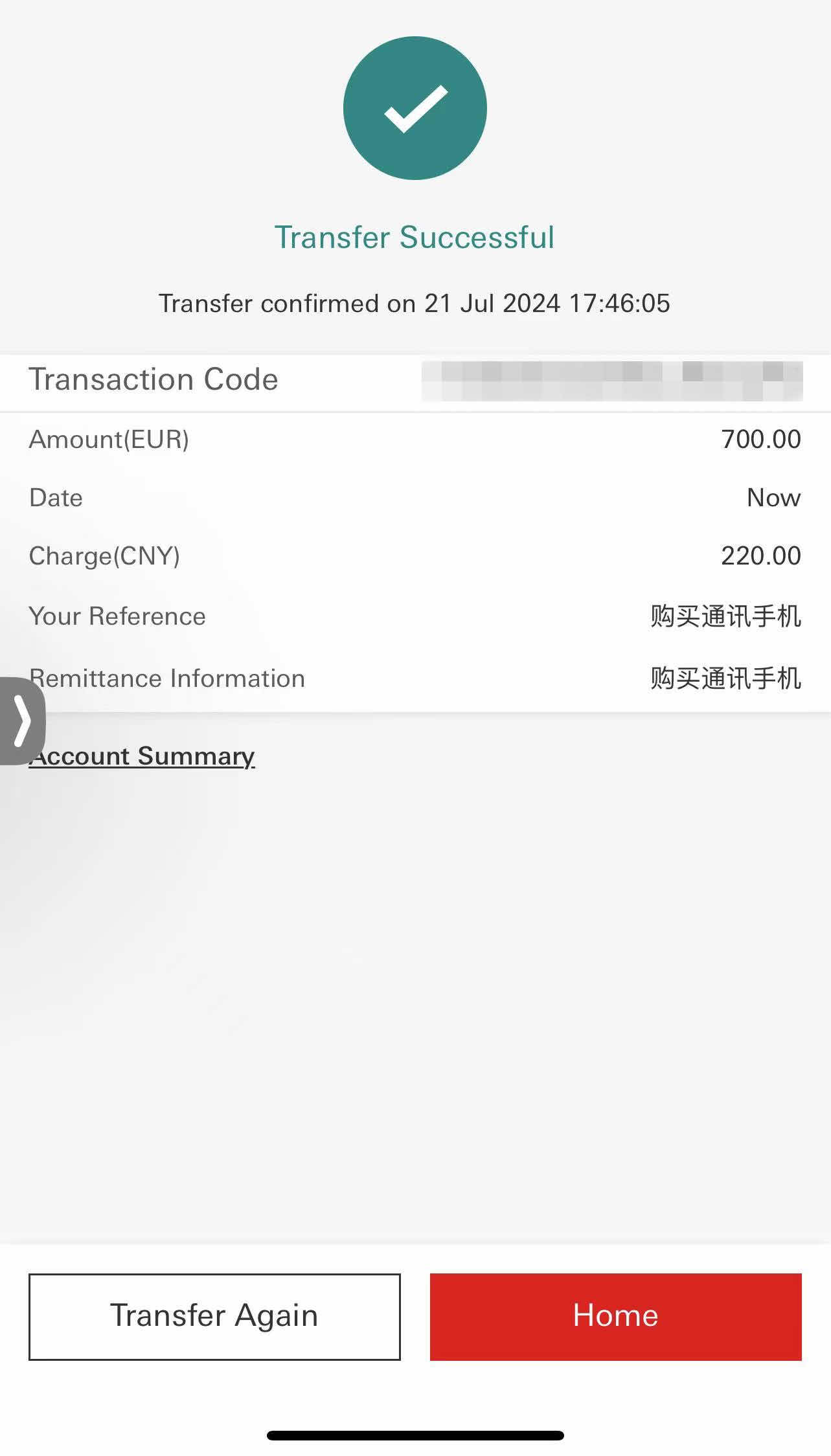Select the Transaction Code label
The width and height of the screenshot is (831, 1456).
(x=154, y=379)
